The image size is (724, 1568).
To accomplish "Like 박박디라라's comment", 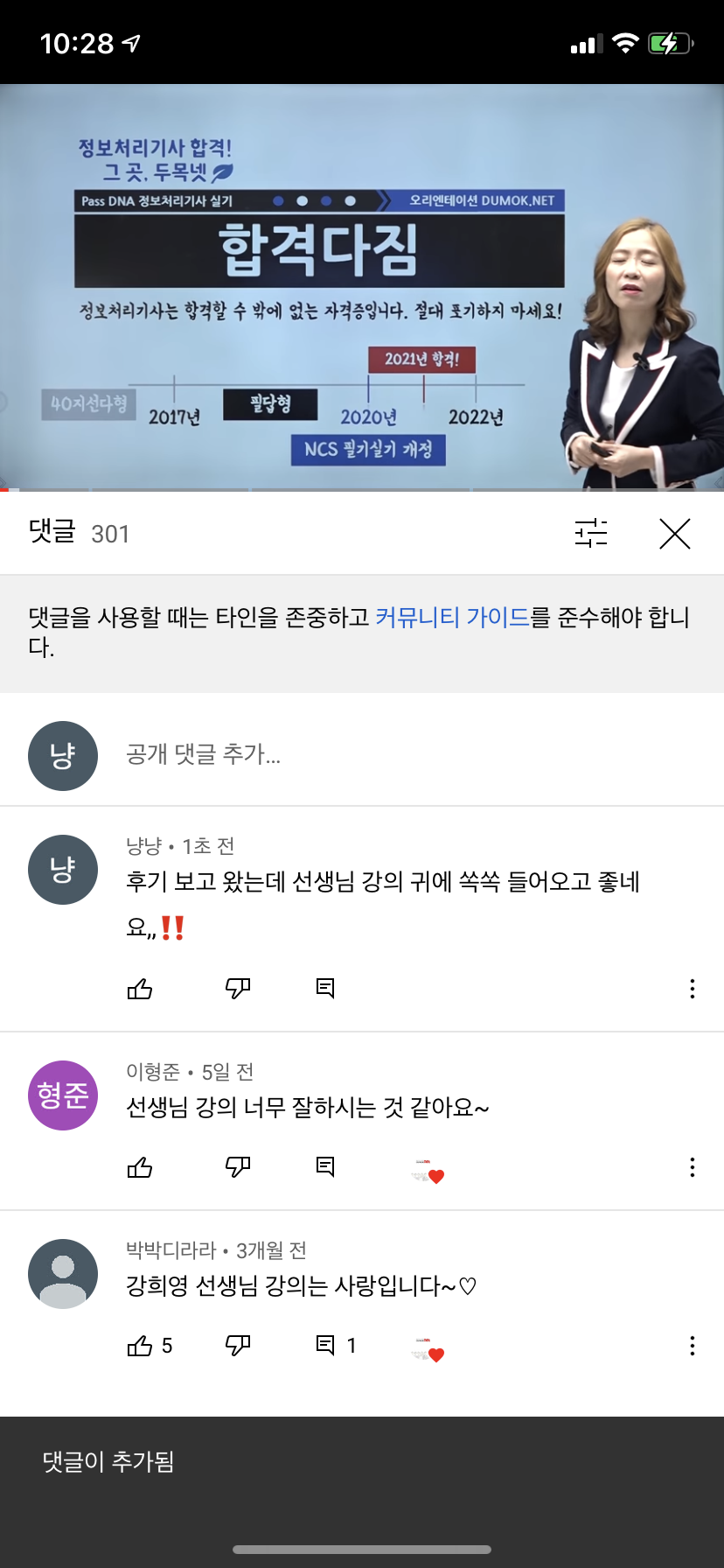I will [x=140, y=1346].
